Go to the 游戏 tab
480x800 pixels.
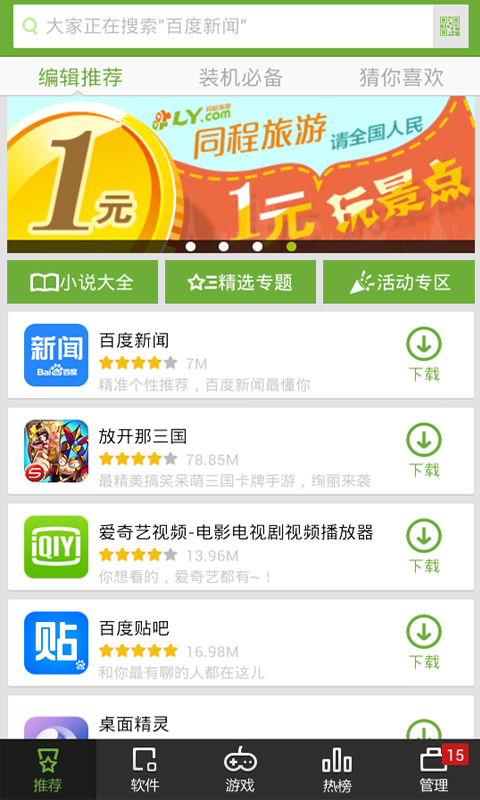tap(240, 770)
